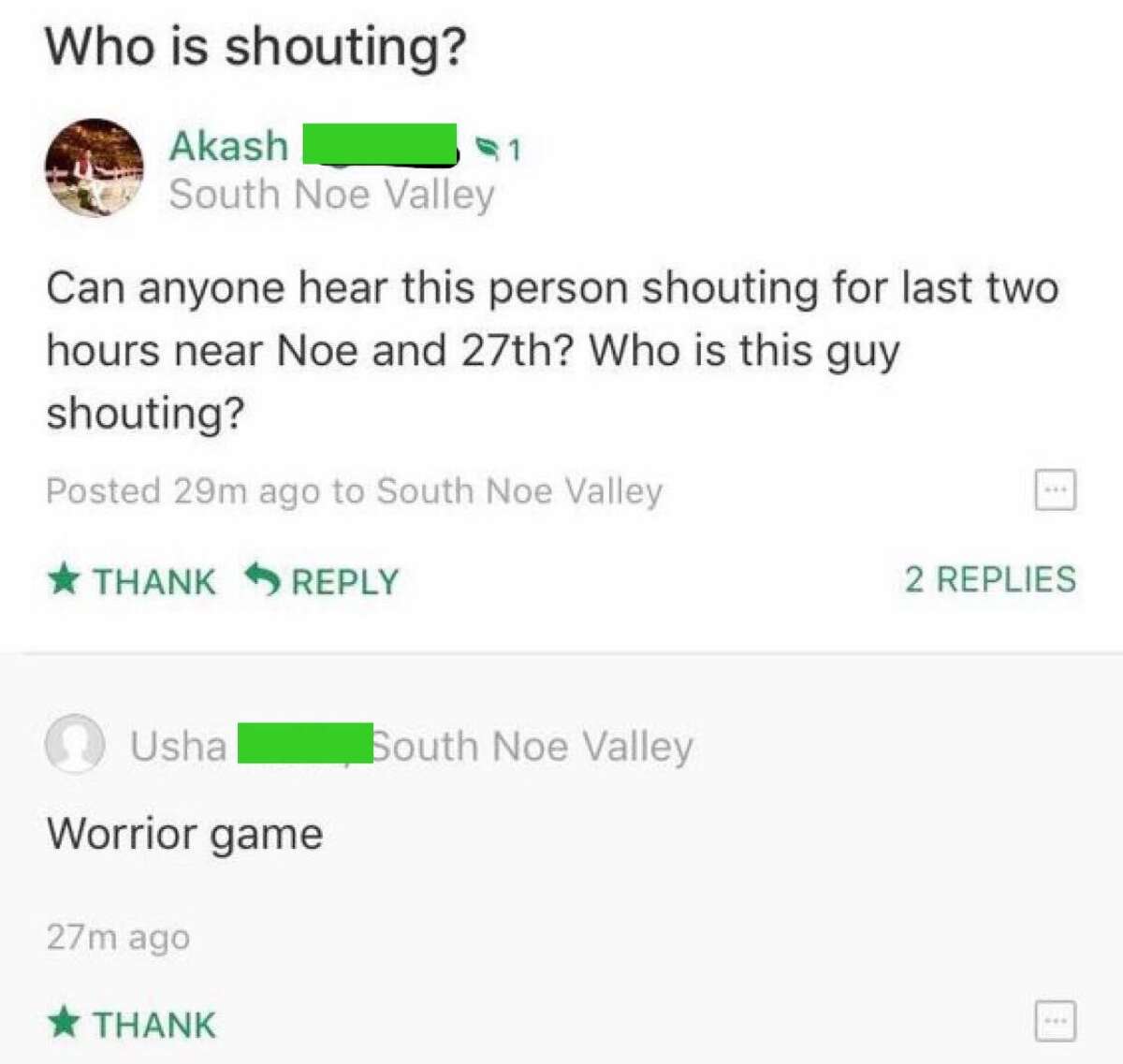
Task: Open the options menu on Akash's post
Action: (x=1055, y=489)
